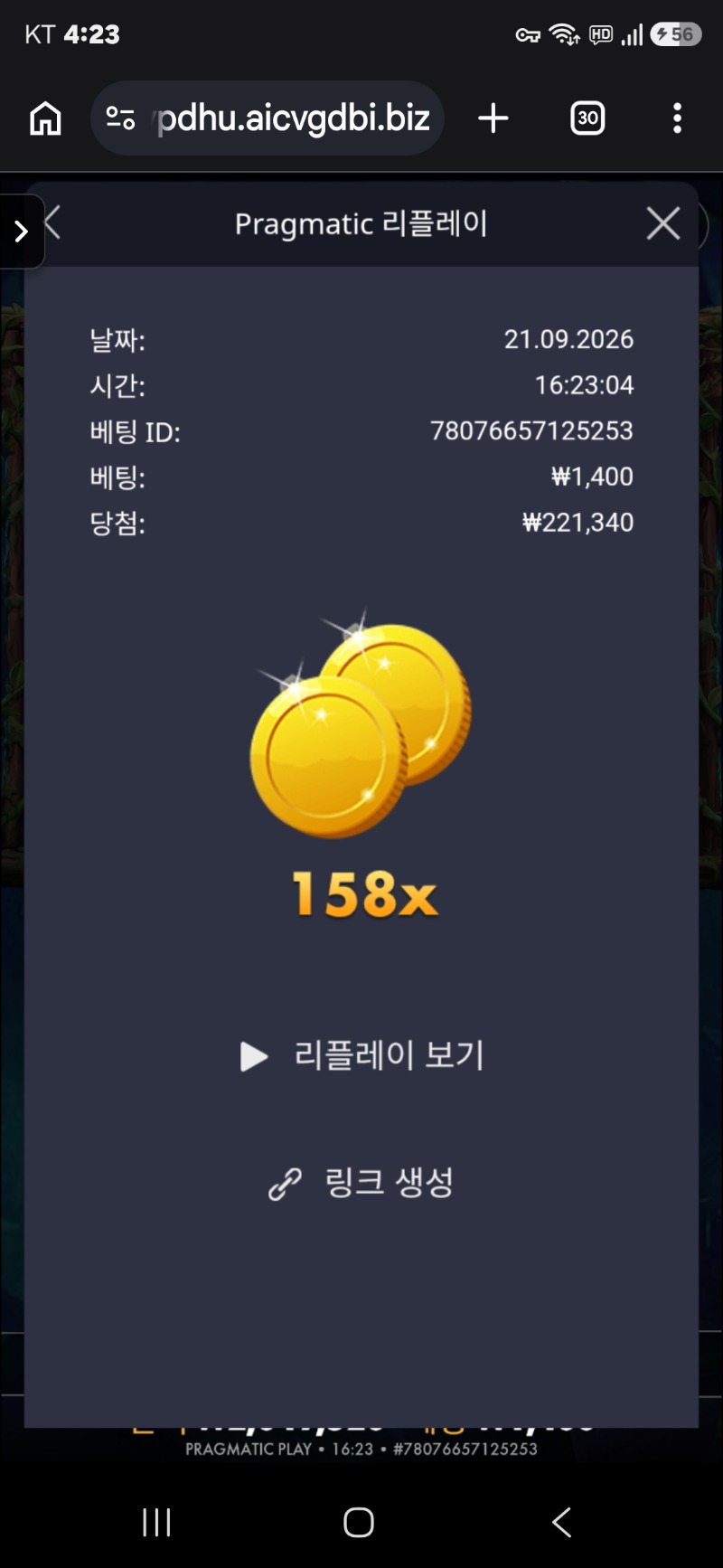Go to the system home screen

click(359, 1523)
